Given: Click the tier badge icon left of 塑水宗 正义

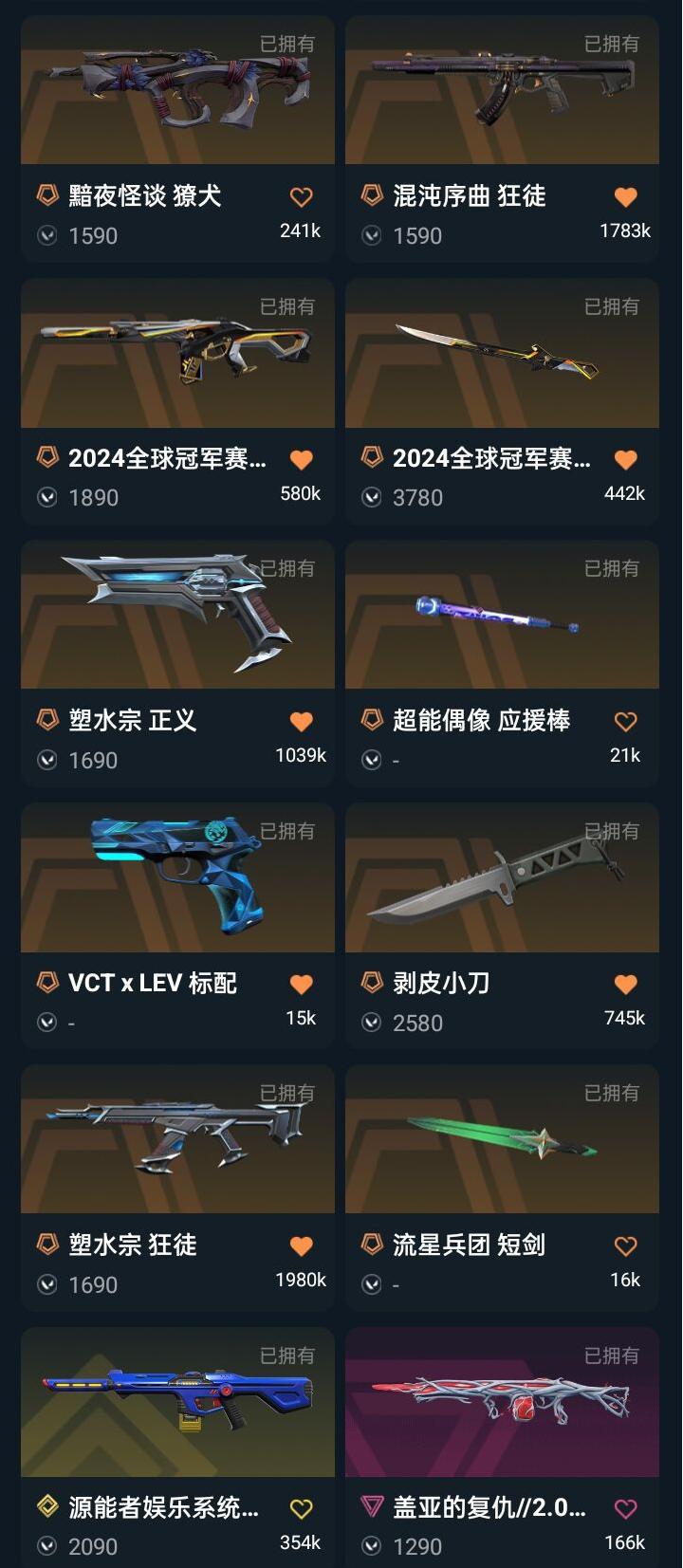Looking at the screenshot, I should (47, 721).
